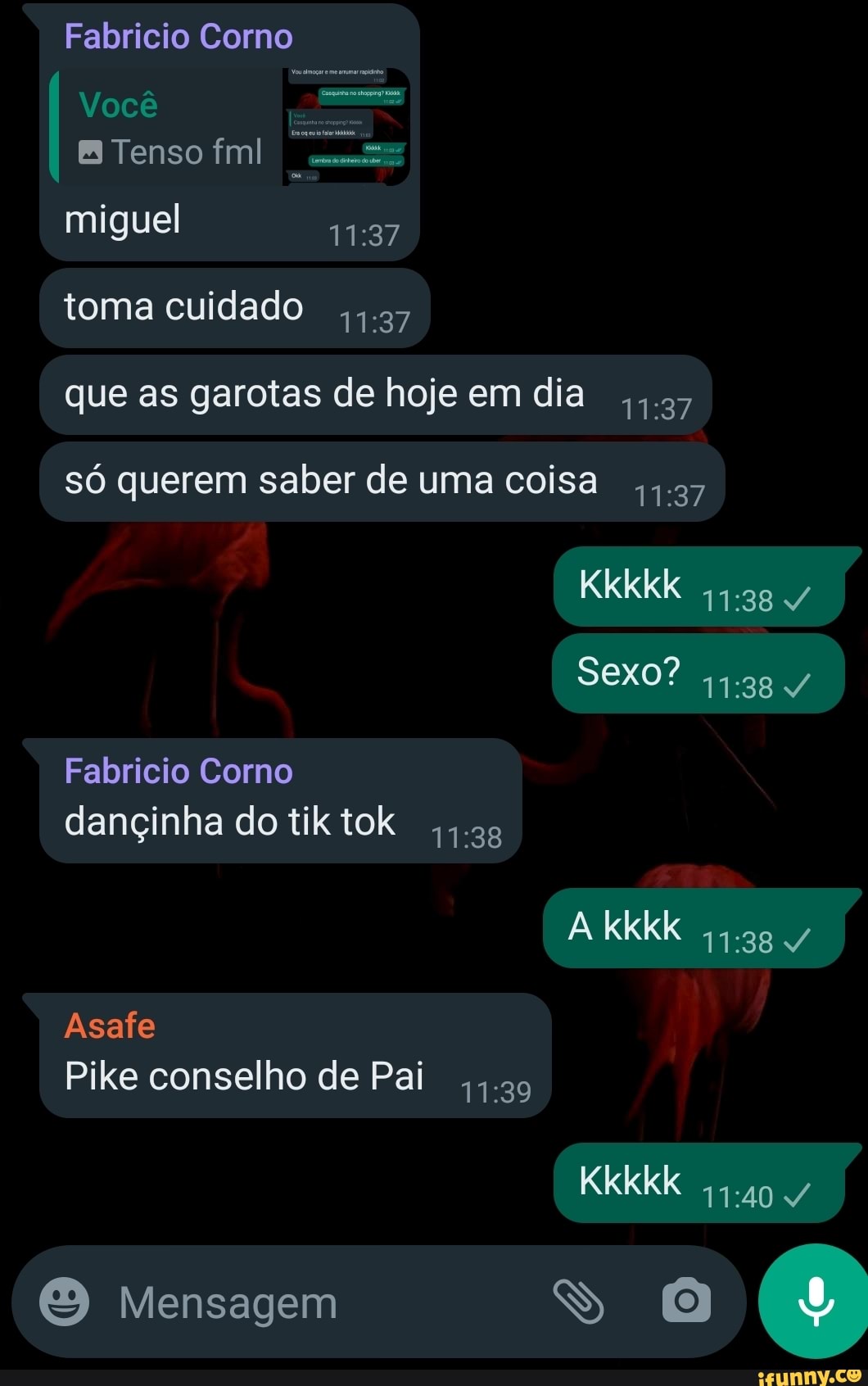
Task: Open the camera from the message bar
Action: (x=686, y=1301)
